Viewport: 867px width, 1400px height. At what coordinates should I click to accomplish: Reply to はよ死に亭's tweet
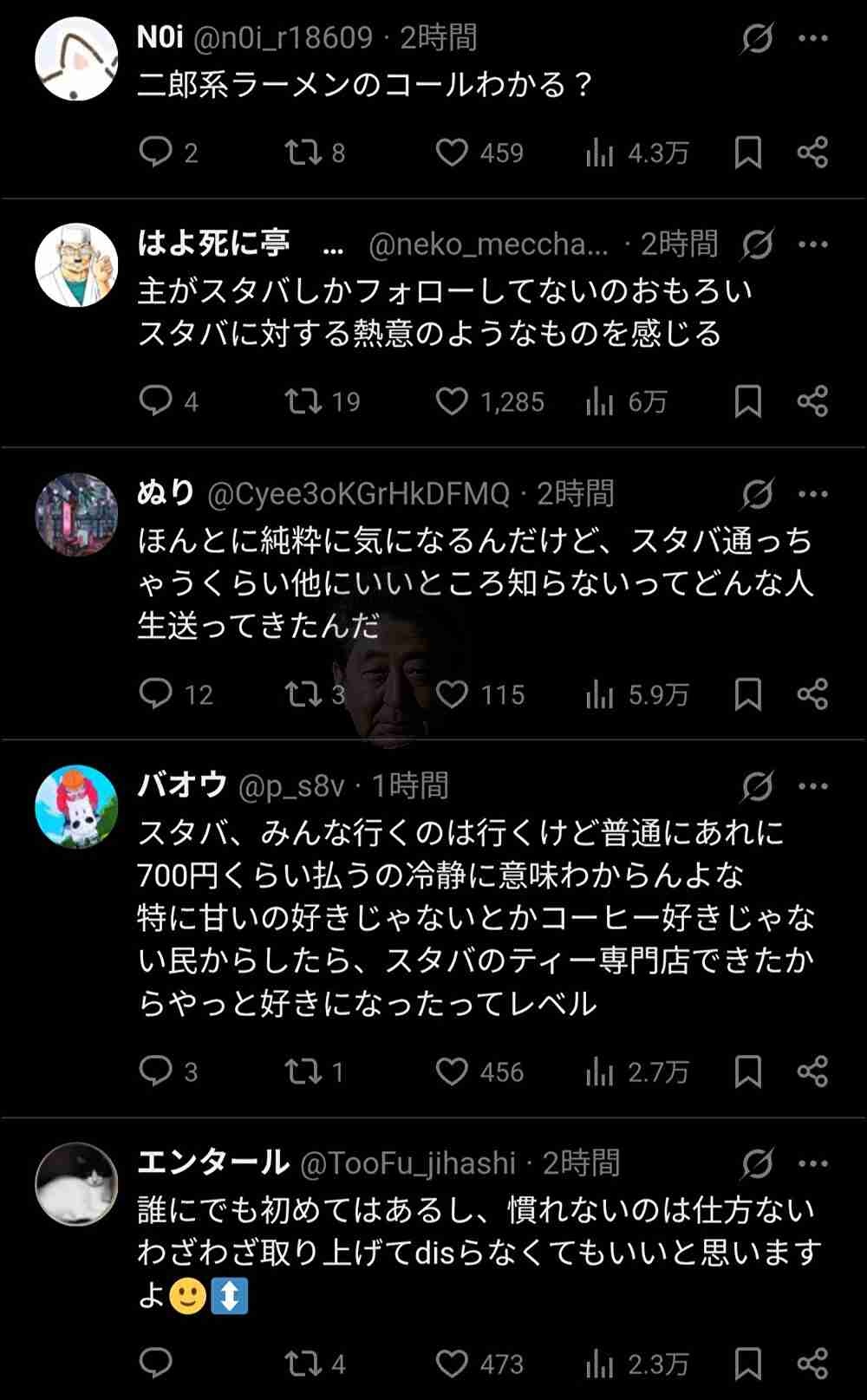[x=156, y=400]
